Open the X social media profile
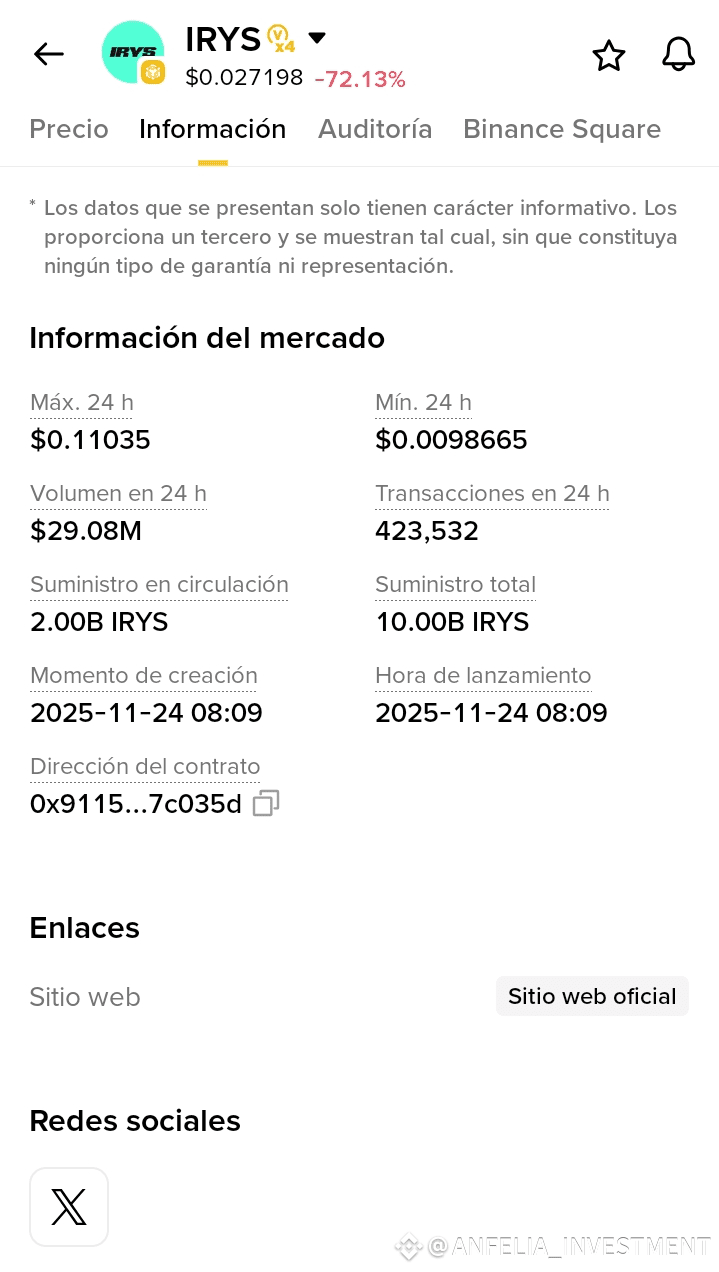 [69, 1207]
